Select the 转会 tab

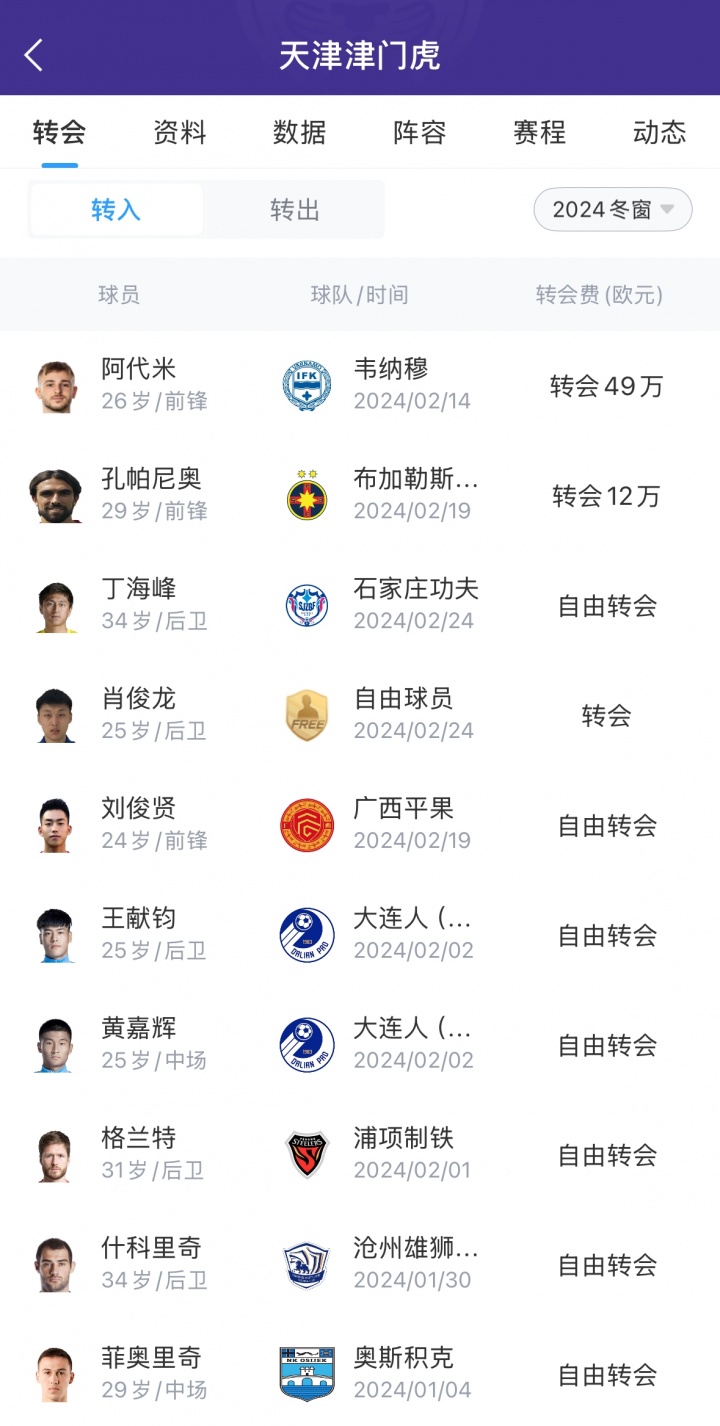[60, 132]
